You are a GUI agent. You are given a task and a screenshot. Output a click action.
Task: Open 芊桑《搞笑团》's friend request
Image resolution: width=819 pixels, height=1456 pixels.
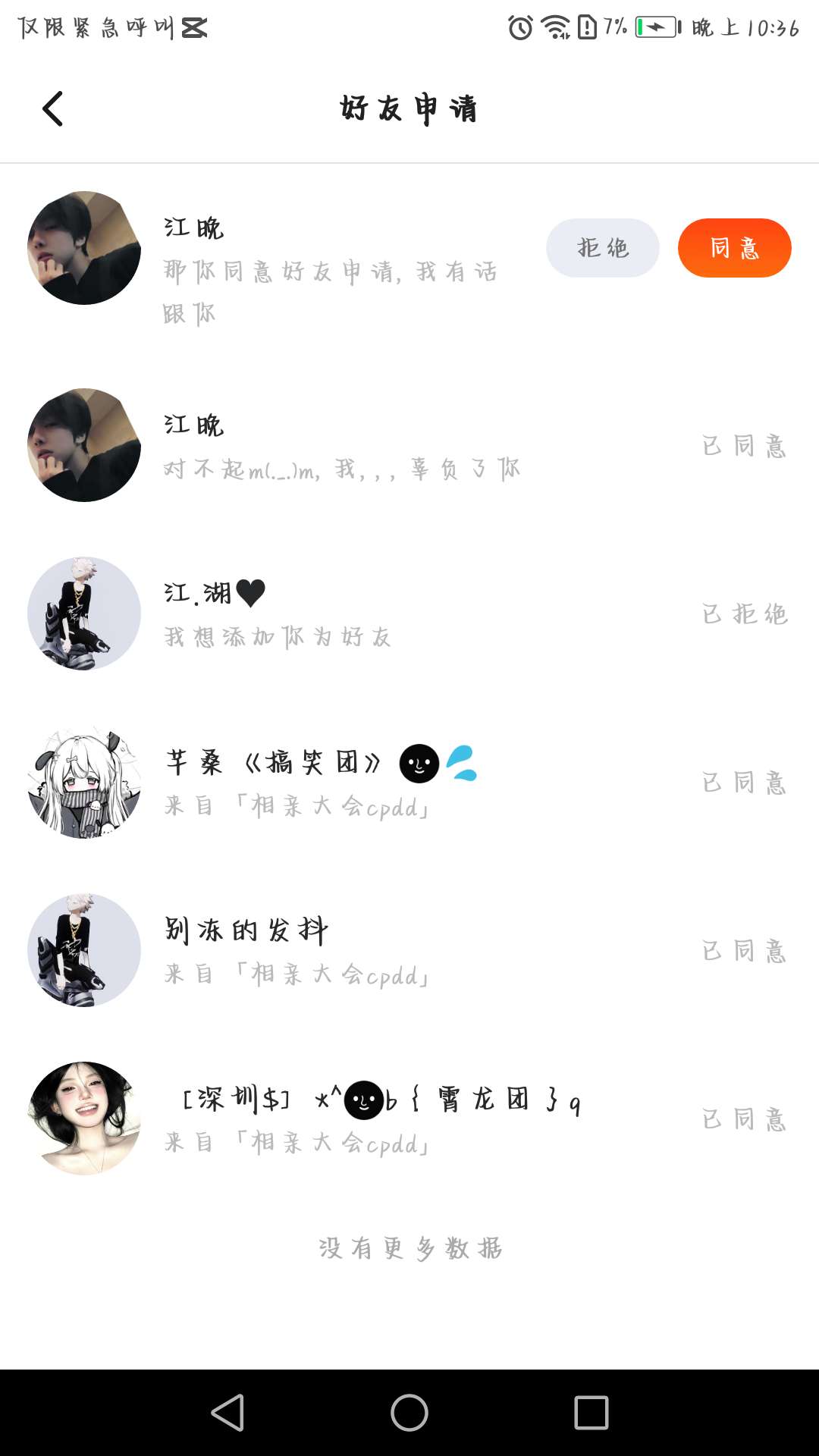(x=341, y=783)
